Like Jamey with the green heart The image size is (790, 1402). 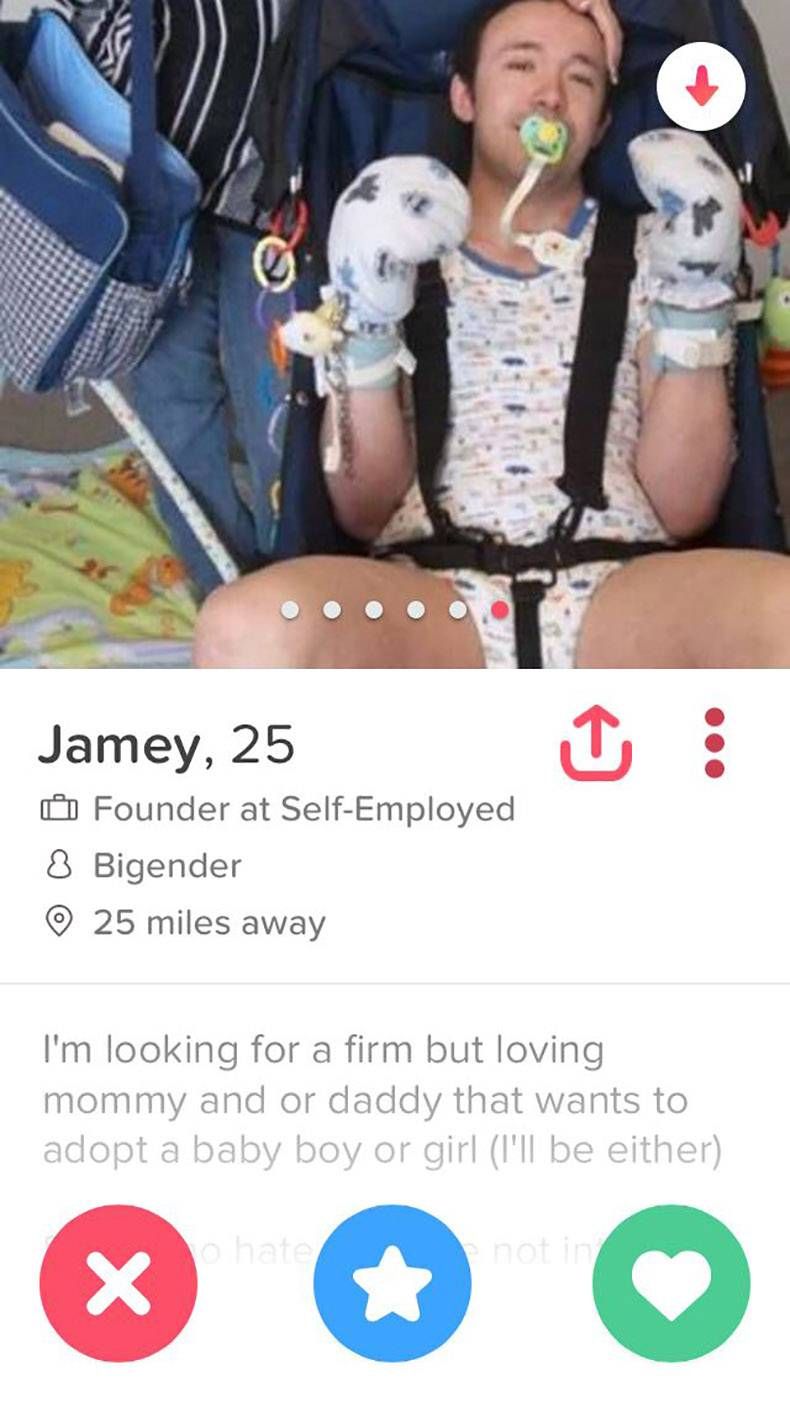coord(671,1283)
